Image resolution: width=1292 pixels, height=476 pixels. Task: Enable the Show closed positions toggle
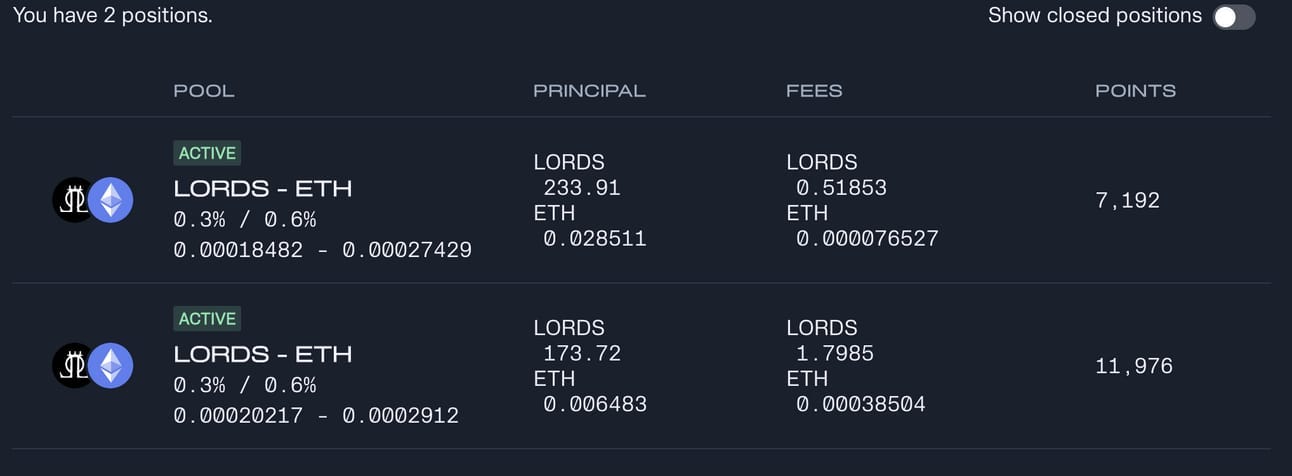[x=1234, y=17]
